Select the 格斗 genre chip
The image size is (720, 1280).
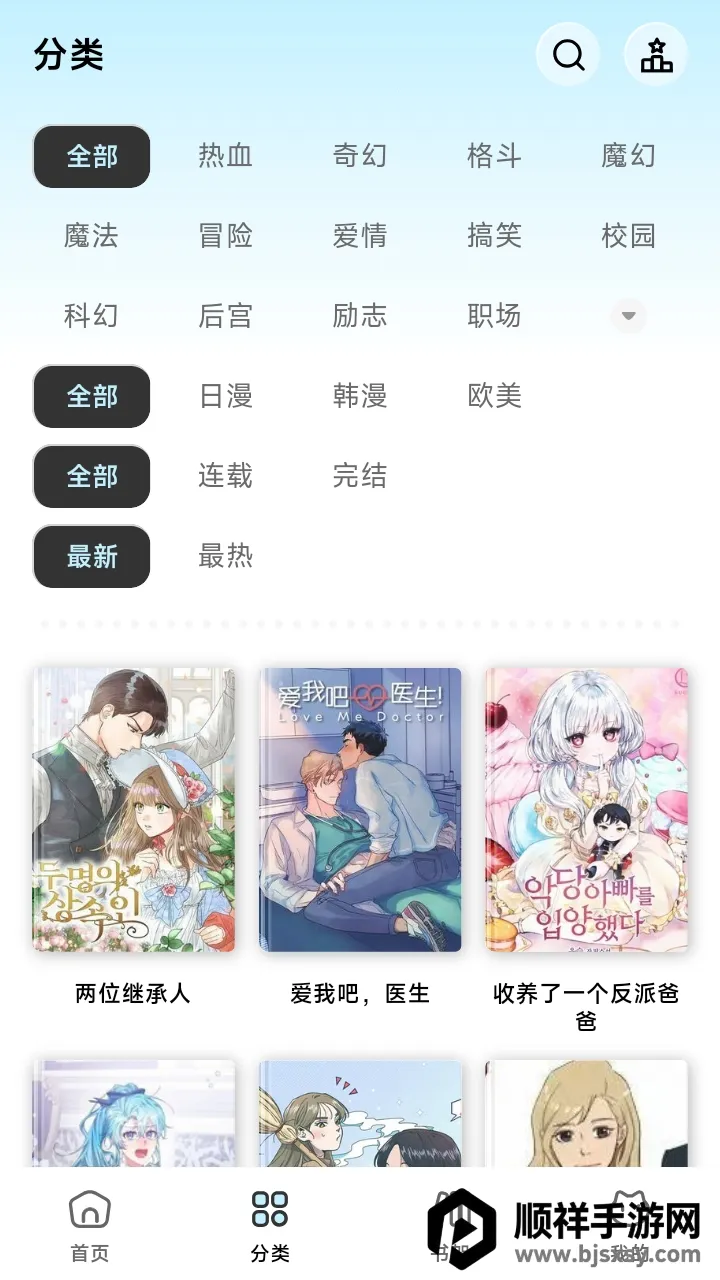click(x=494, y=156)
